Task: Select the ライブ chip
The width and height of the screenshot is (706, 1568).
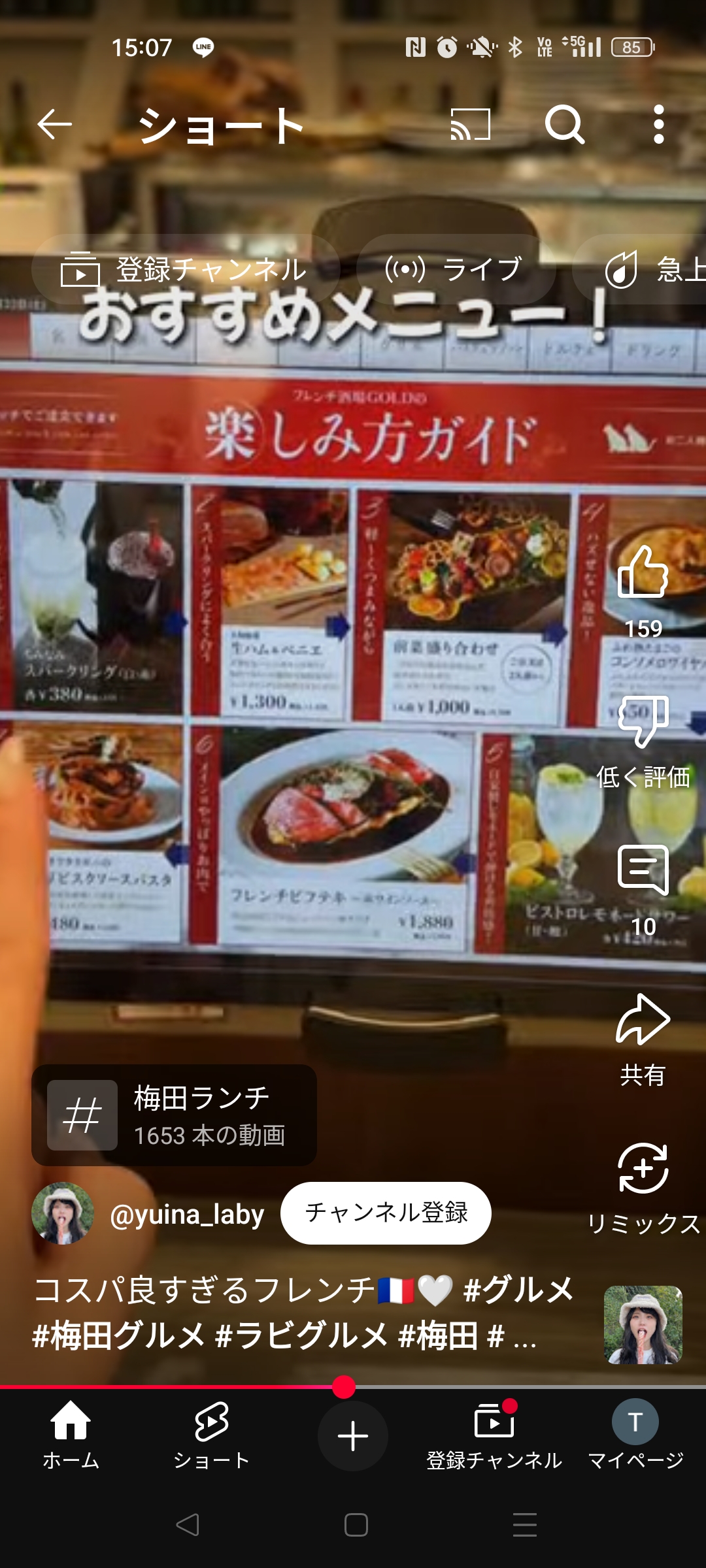Action: click(456, 269)
